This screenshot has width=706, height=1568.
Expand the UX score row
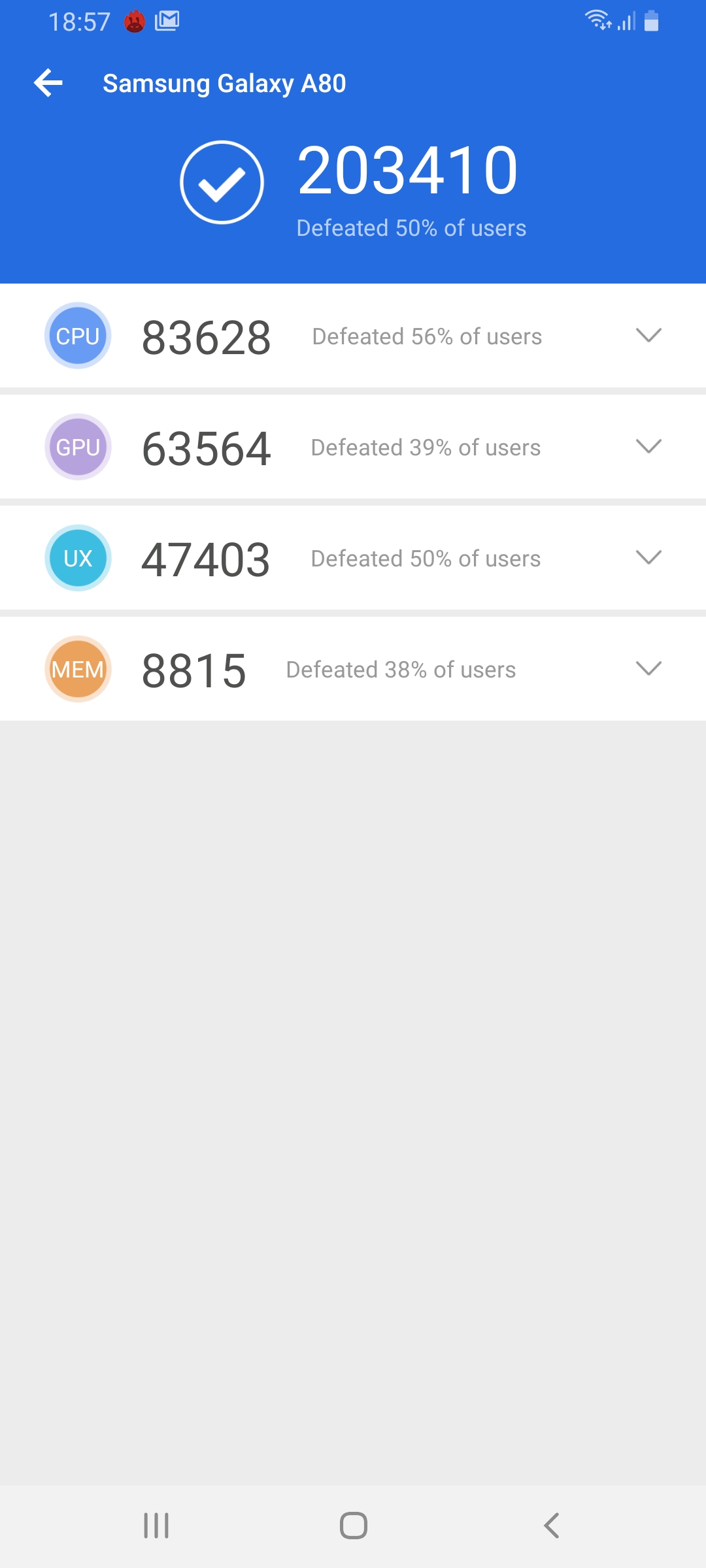pyautogui.click(x=648, y=557)
